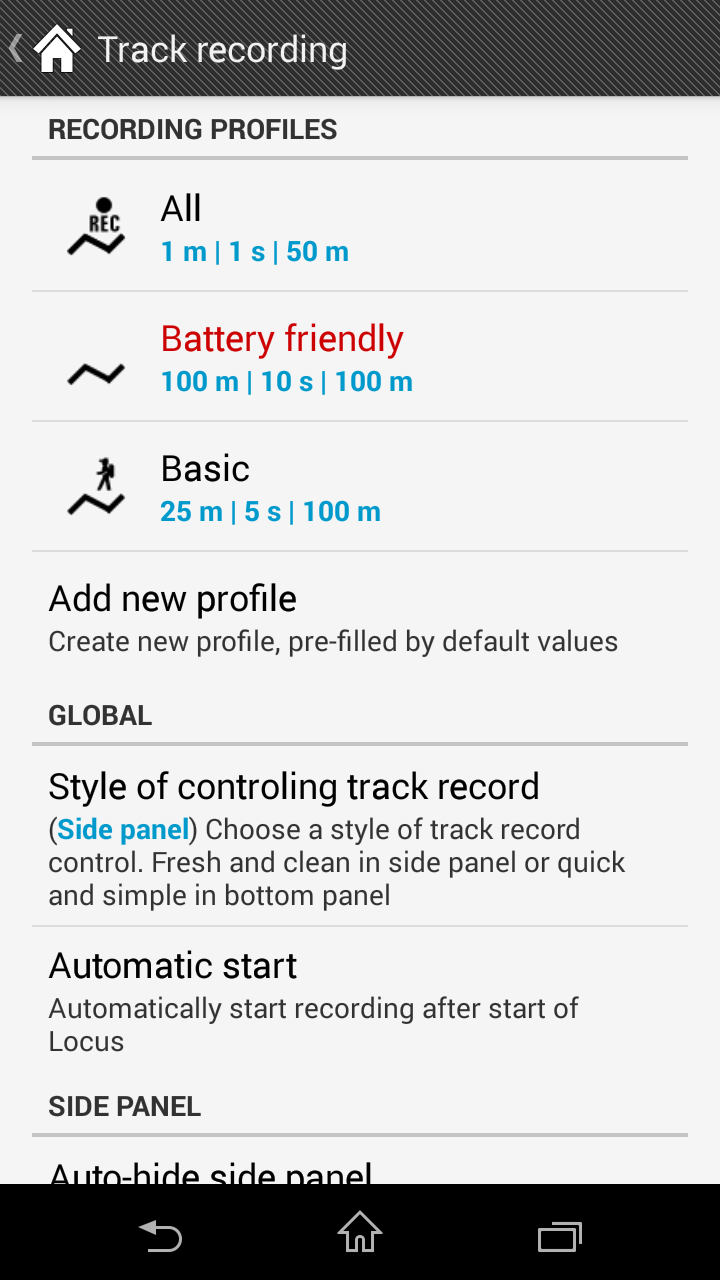Add new profile

tap(360, 618)
